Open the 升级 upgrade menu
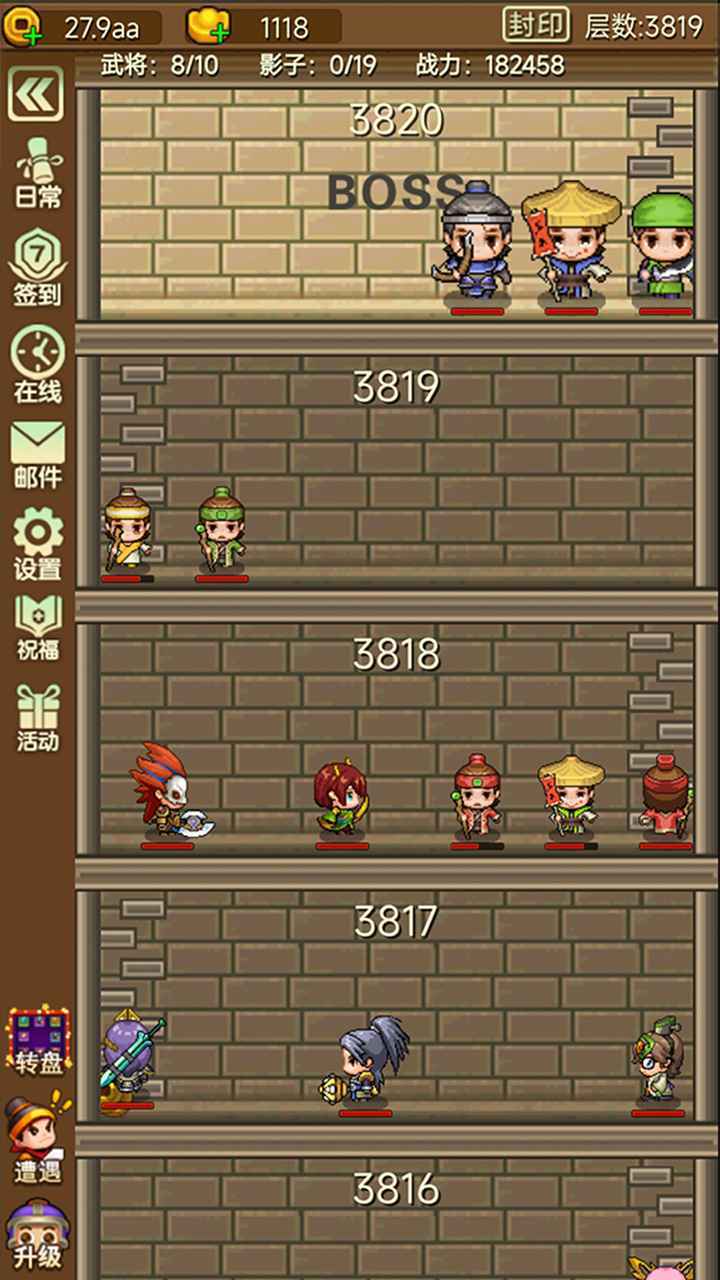The width and height of the screenshot is (720, 1280). pyautogui.click(x=38, y=1236)
